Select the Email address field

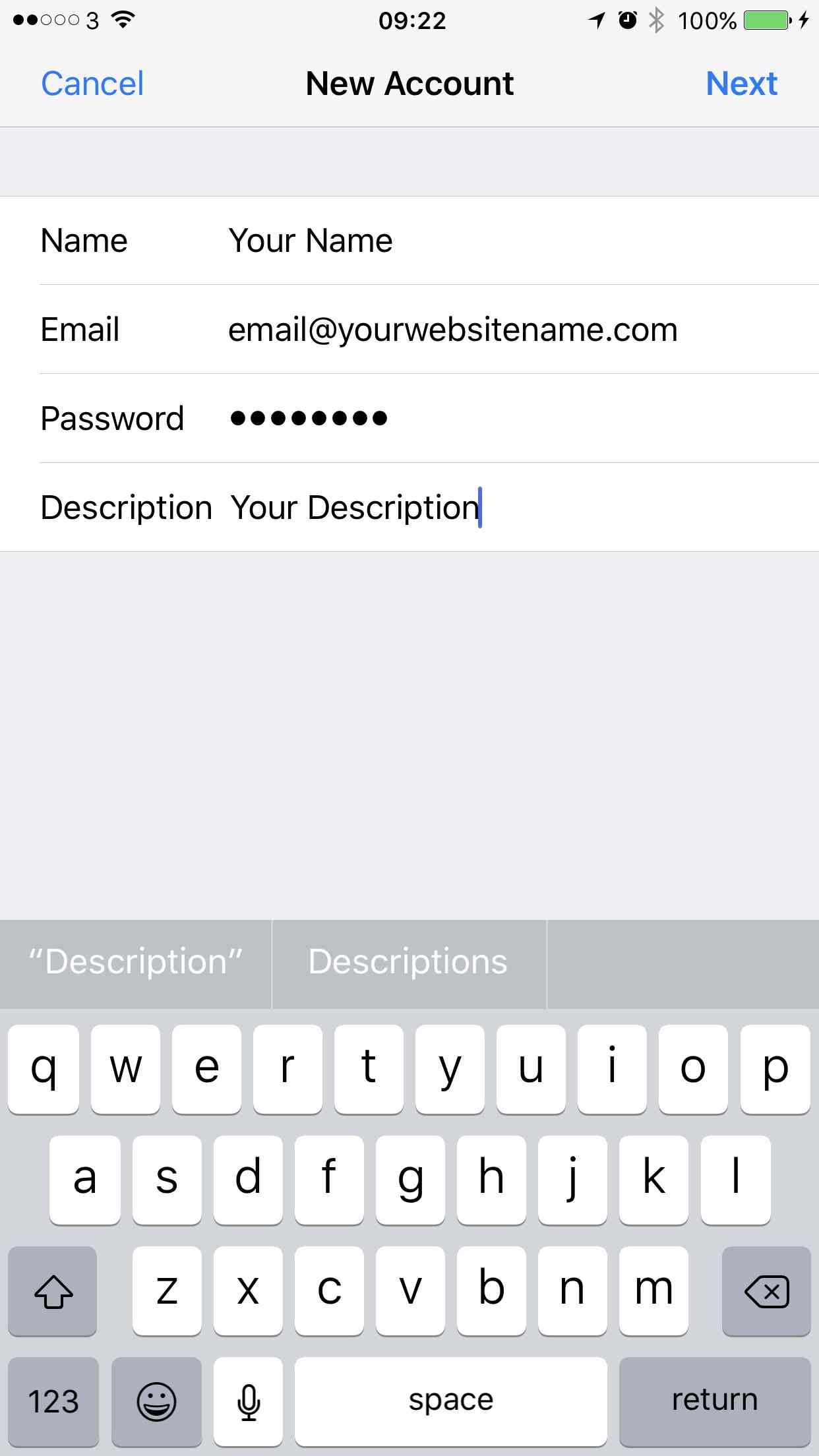(409, 330)
